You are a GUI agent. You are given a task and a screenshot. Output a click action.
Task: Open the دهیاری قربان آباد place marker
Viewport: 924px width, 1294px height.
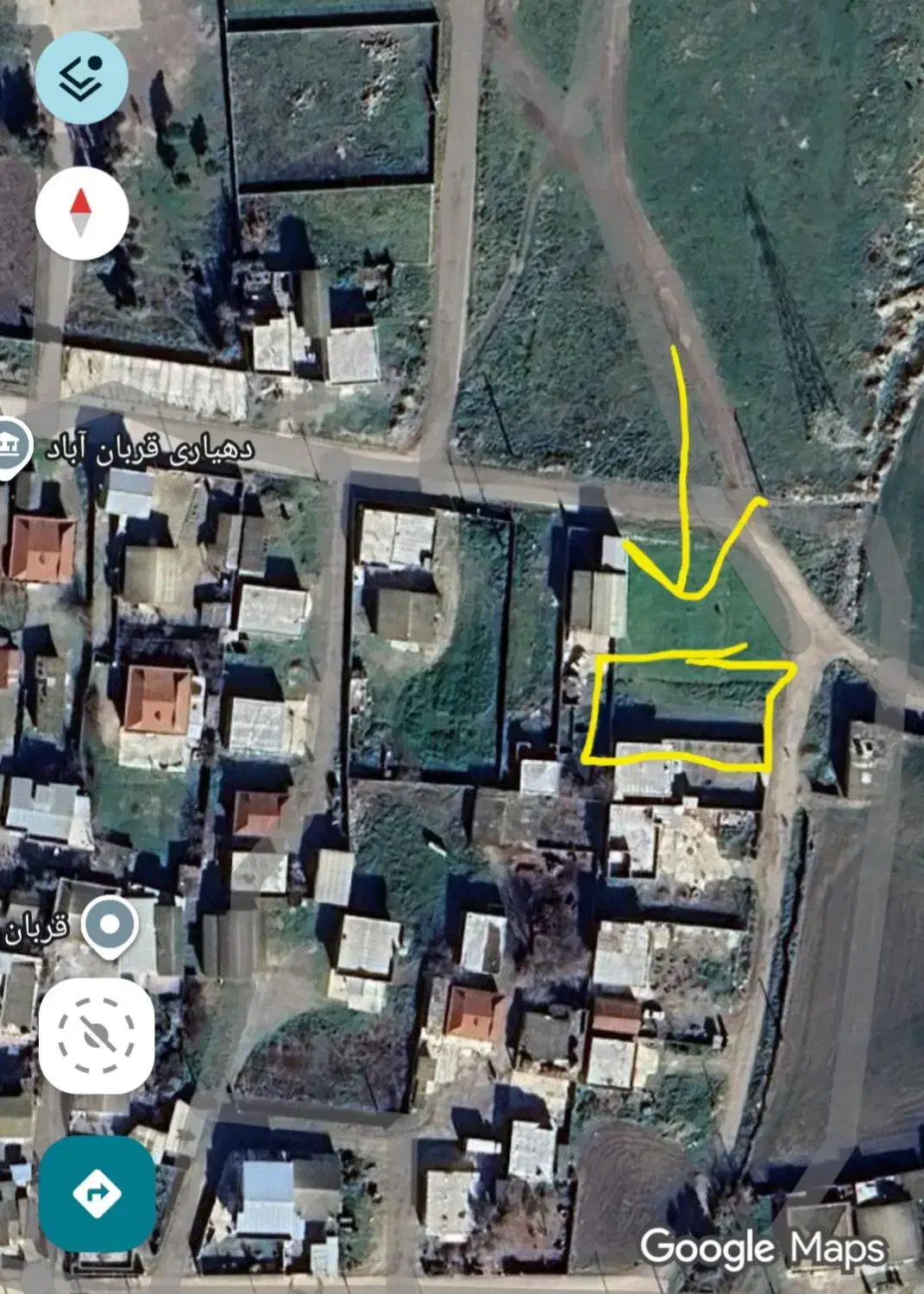click(x=10, y=446)
